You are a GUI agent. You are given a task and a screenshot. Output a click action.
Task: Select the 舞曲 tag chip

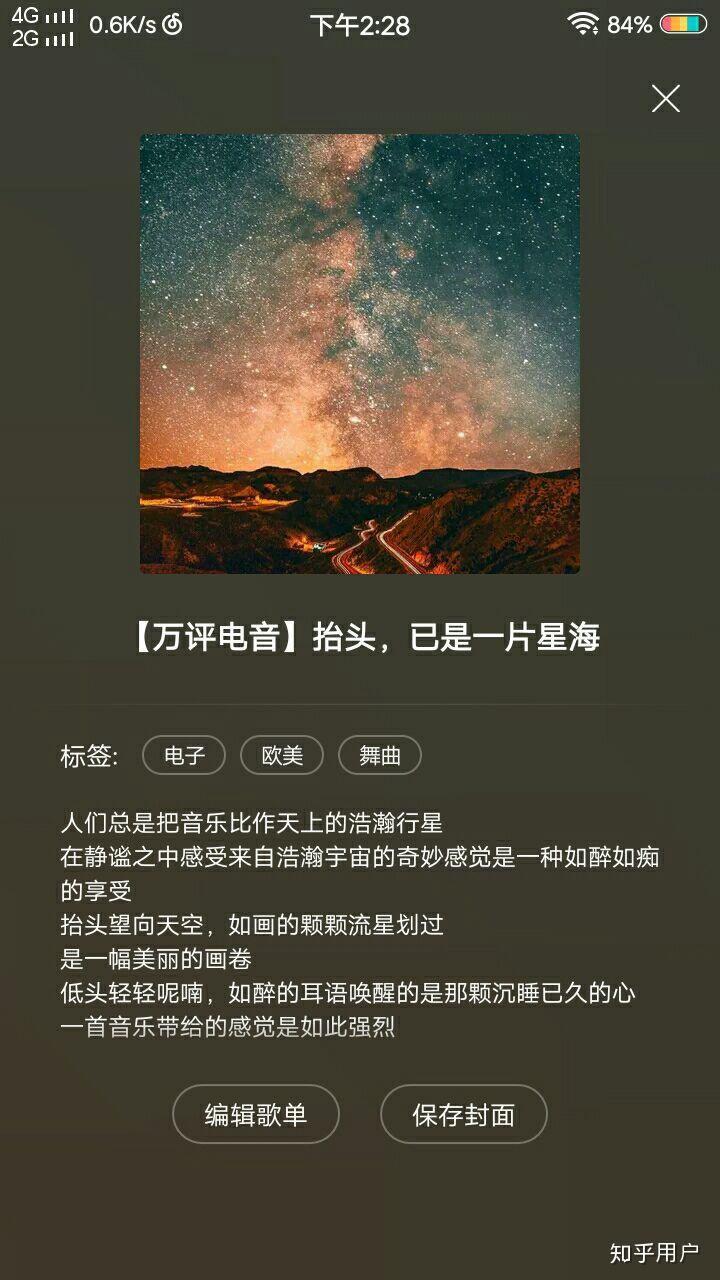click(380, 755)
